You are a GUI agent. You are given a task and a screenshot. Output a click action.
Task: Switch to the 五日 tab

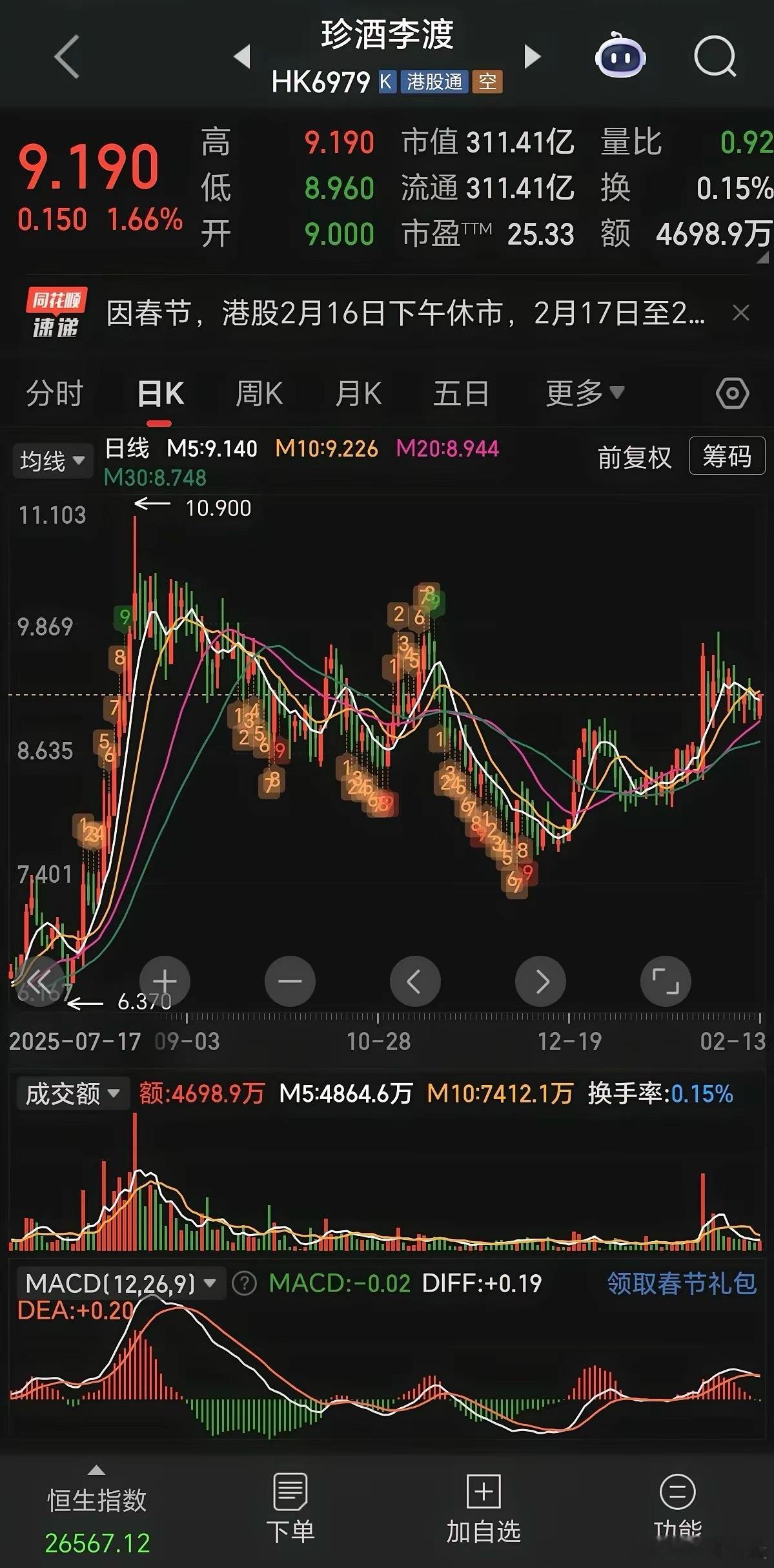coord(461,393)
